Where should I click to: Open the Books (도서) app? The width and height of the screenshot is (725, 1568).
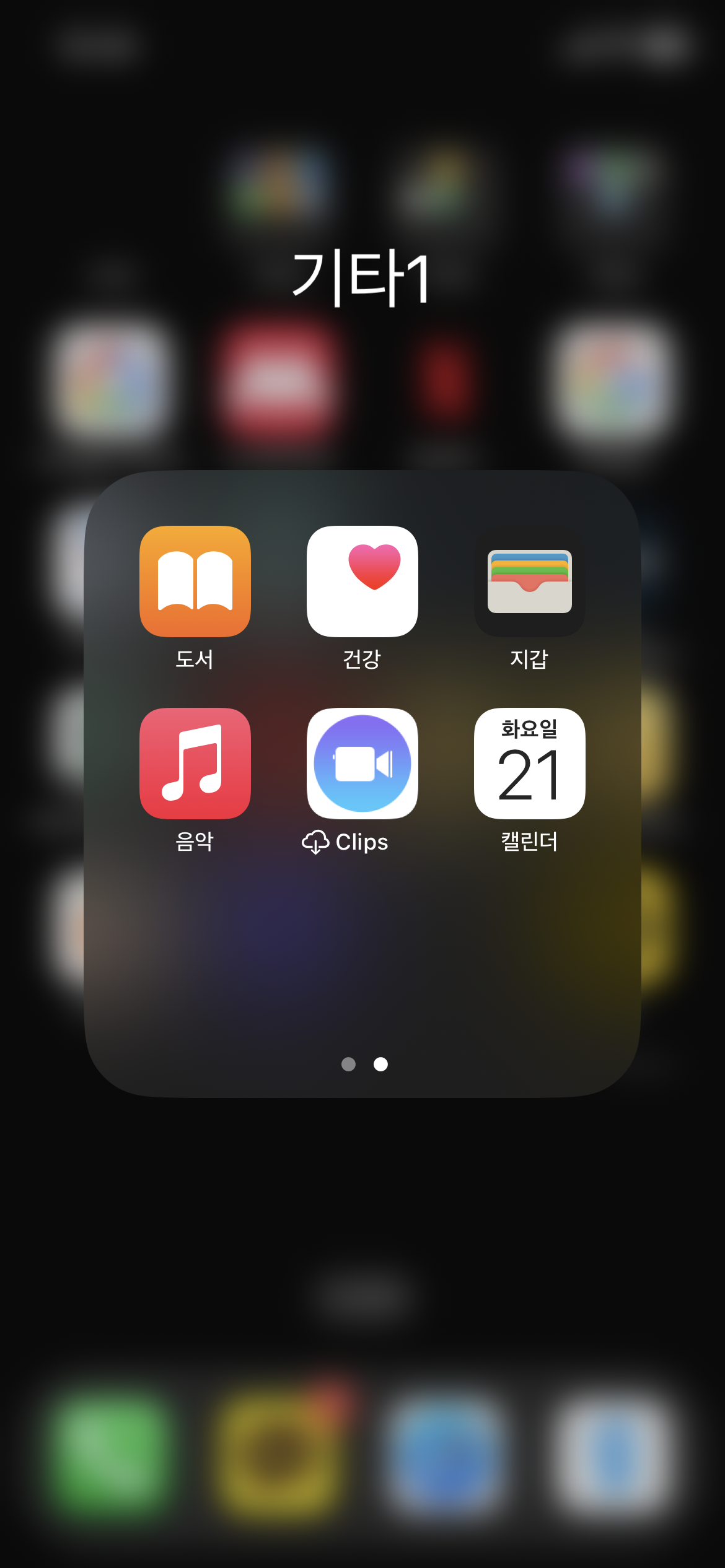pos(194,582)
